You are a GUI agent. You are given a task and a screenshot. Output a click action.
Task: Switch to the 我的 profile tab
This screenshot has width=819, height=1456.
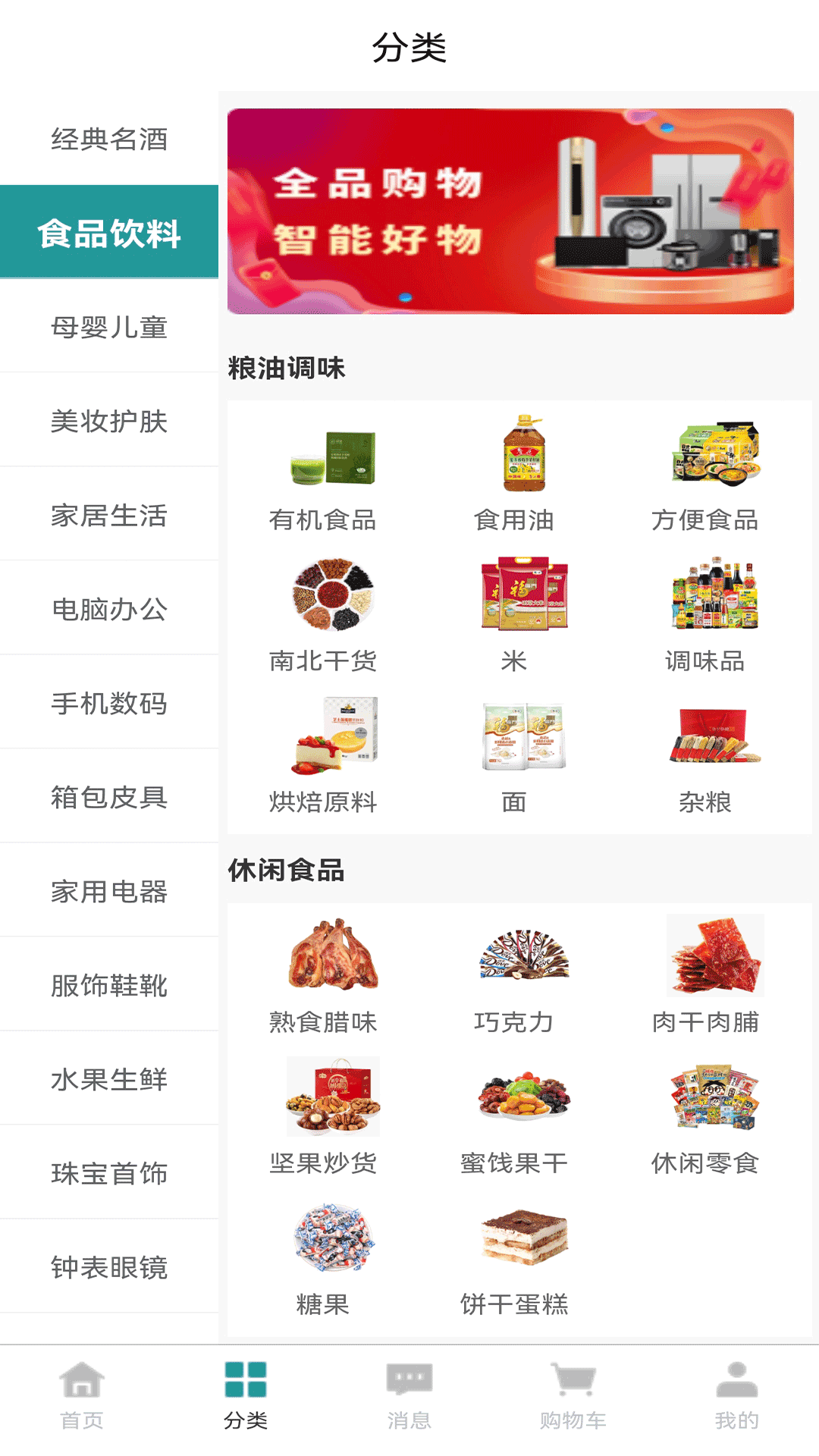pyautogui.click(x=737, y=1395)
